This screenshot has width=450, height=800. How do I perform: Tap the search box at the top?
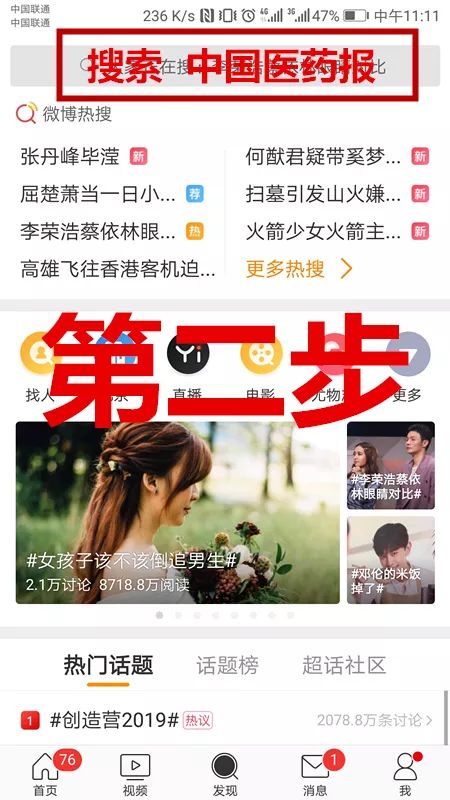click(x=225, y=66)
